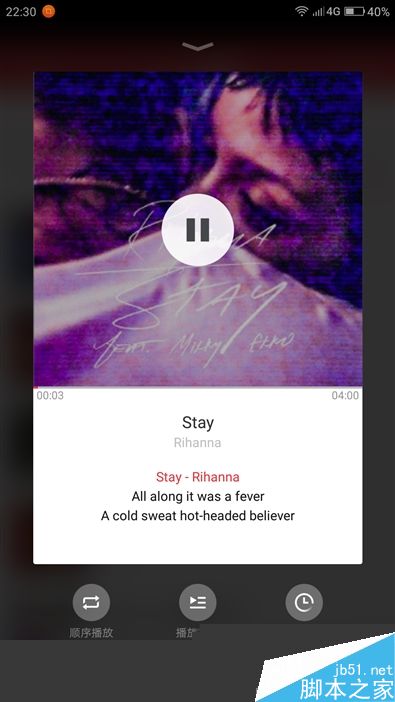
Task: Tap the playback progress bar under the cover
Action: pos(198,387)
